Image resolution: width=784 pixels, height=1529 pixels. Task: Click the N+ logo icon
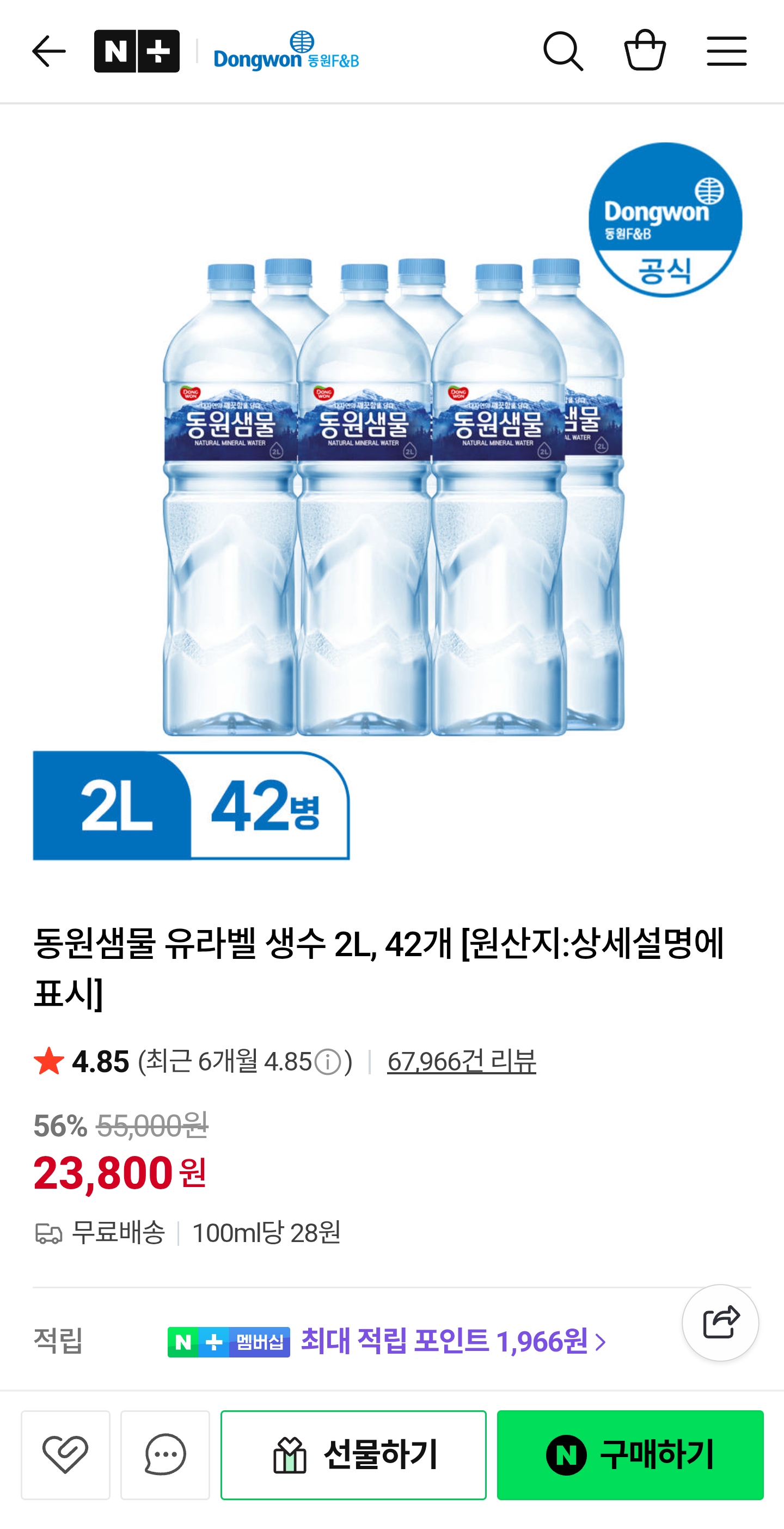[136, 52]
